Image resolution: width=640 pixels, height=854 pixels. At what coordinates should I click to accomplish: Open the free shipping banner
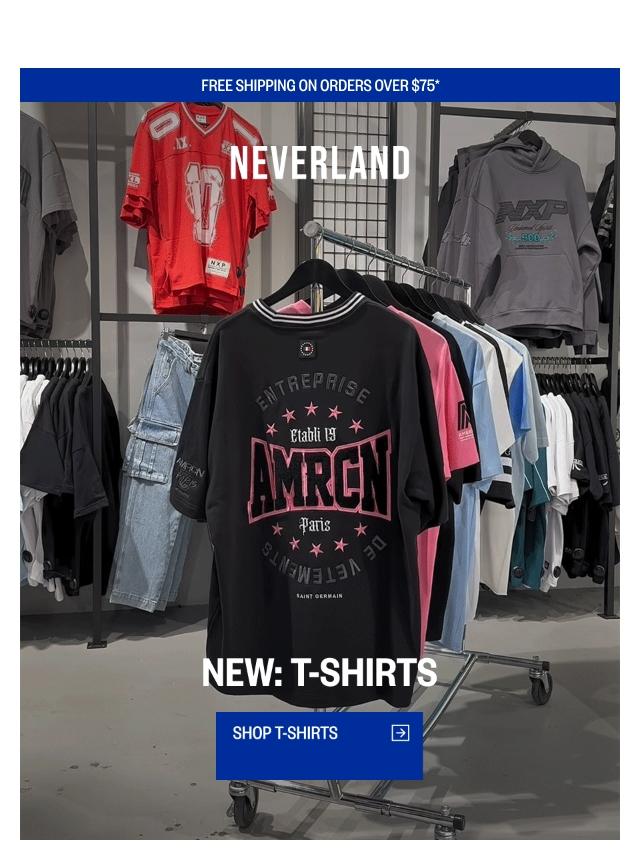[x=320, y=85]
